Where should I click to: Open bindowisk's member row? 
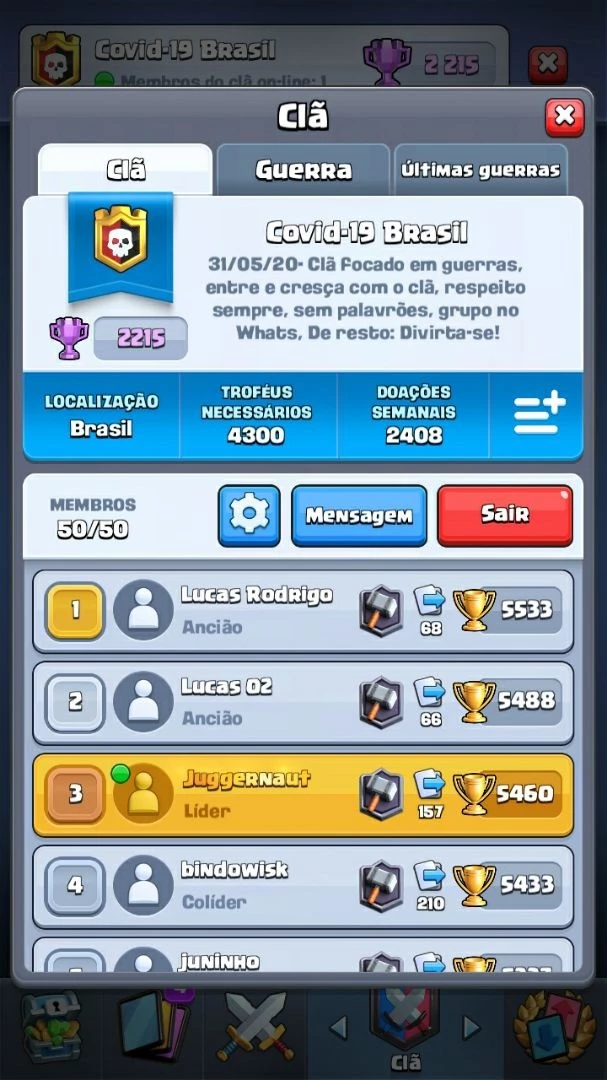[303, 886]
